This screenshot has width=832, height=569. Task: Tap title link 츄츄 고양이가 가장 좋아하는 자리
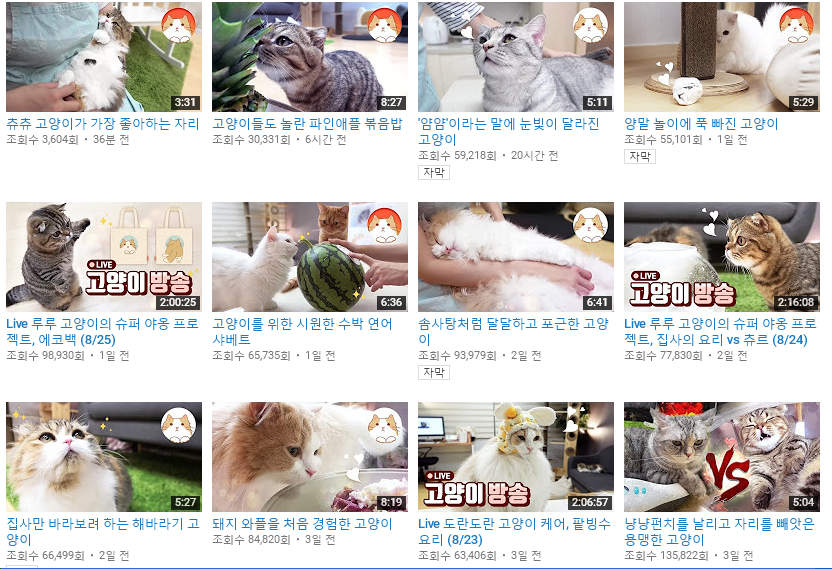[103, 124]
